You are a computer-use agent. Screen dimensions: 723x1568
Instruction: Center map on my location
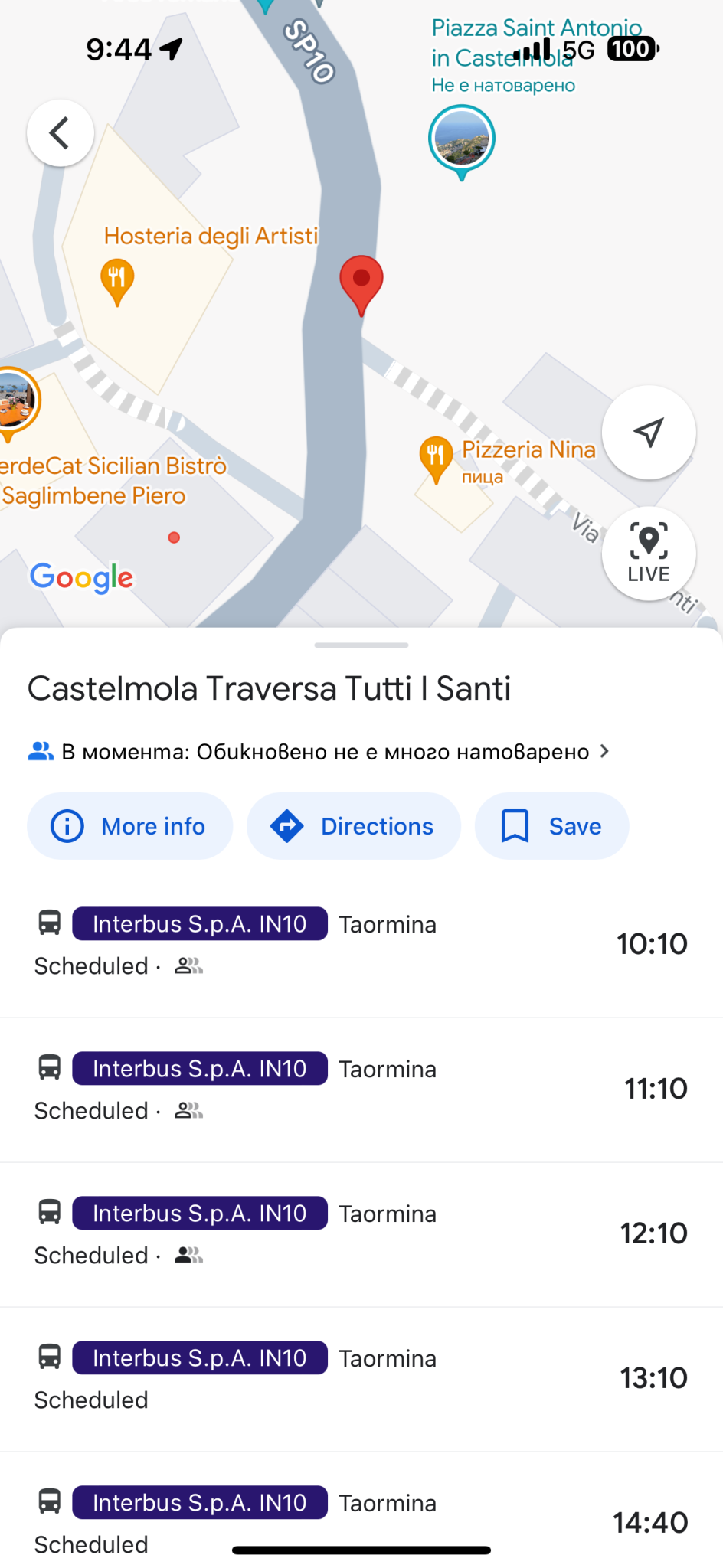pos(648,433)
